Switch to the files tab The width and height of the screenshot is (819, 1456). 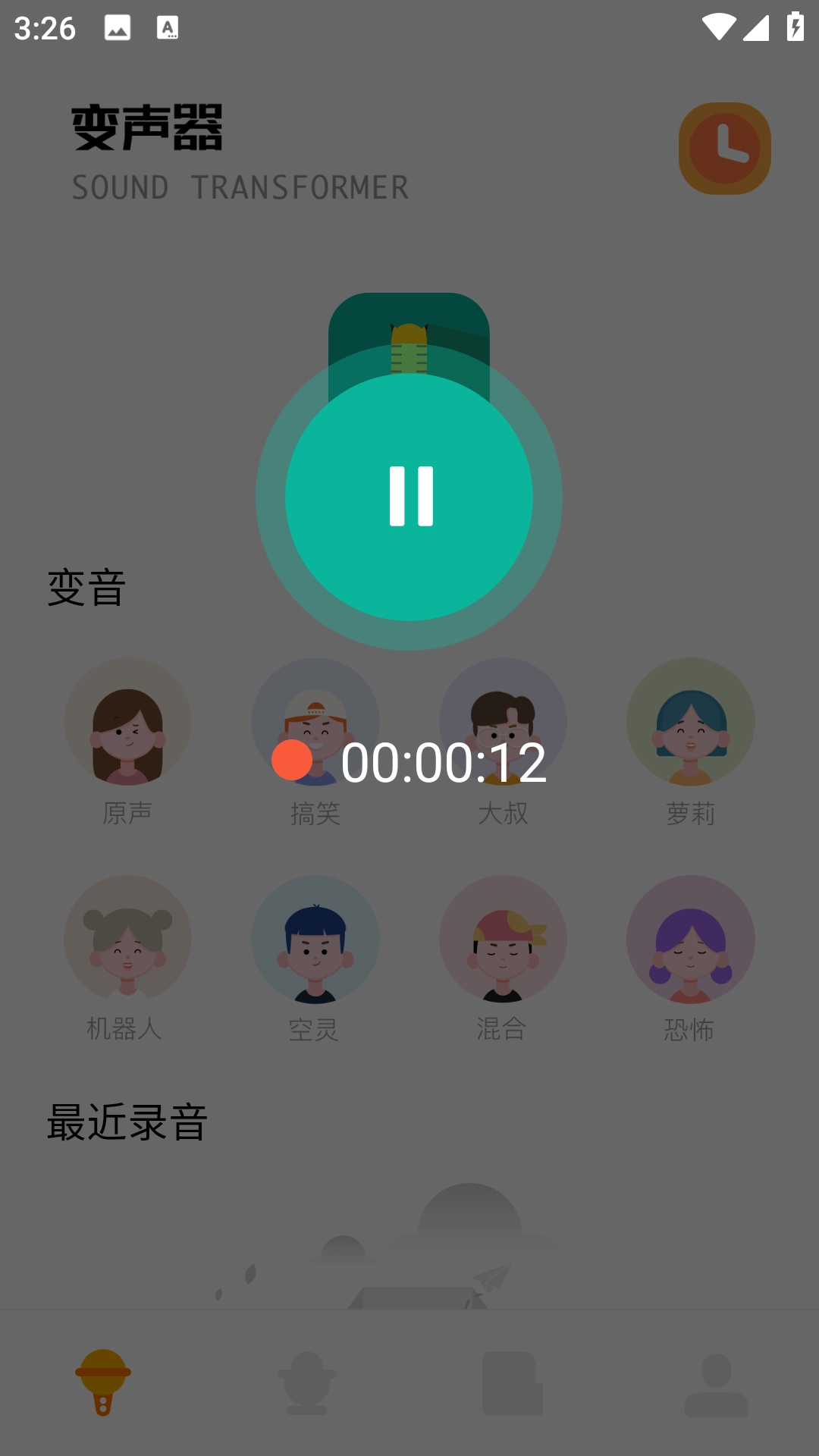512,1382
